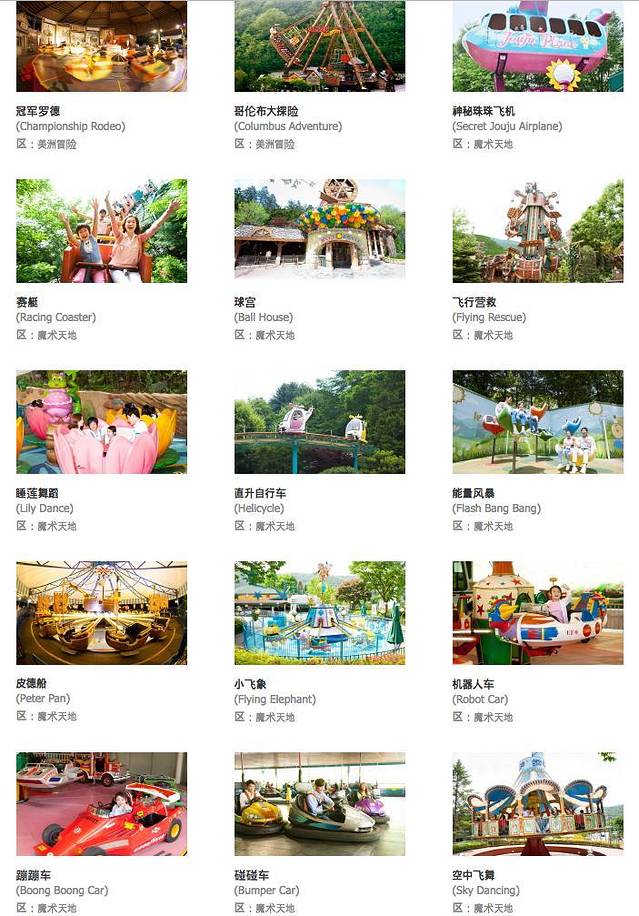The height and width of the screenshot is (916, 639).
Task: View the Bumper Car ride
Action: [319, 804]
